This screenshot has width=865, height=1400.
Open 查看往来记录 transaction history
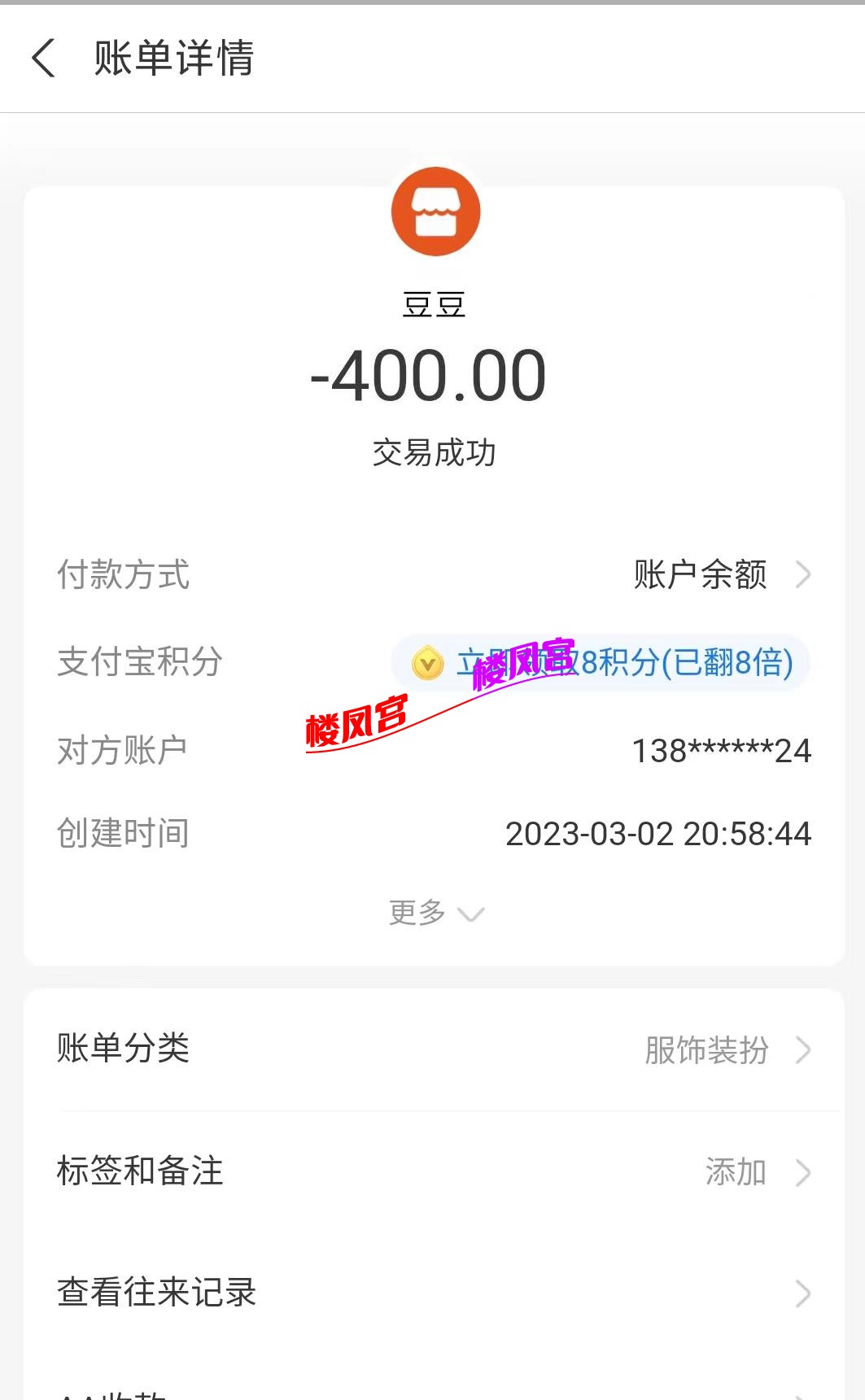[156, 1293]
